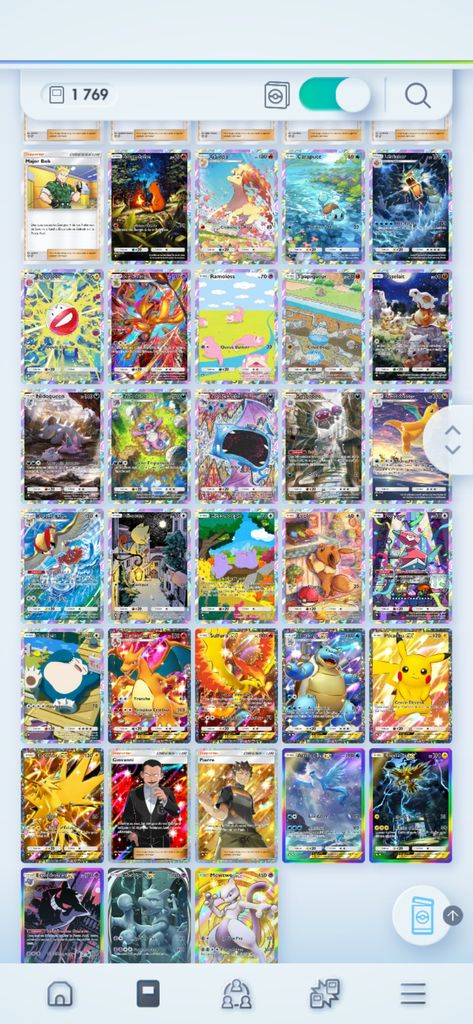This screenshot has height=1024, width=473.
Task: Select the Pikachu ex card
Action: pos(411,686)
